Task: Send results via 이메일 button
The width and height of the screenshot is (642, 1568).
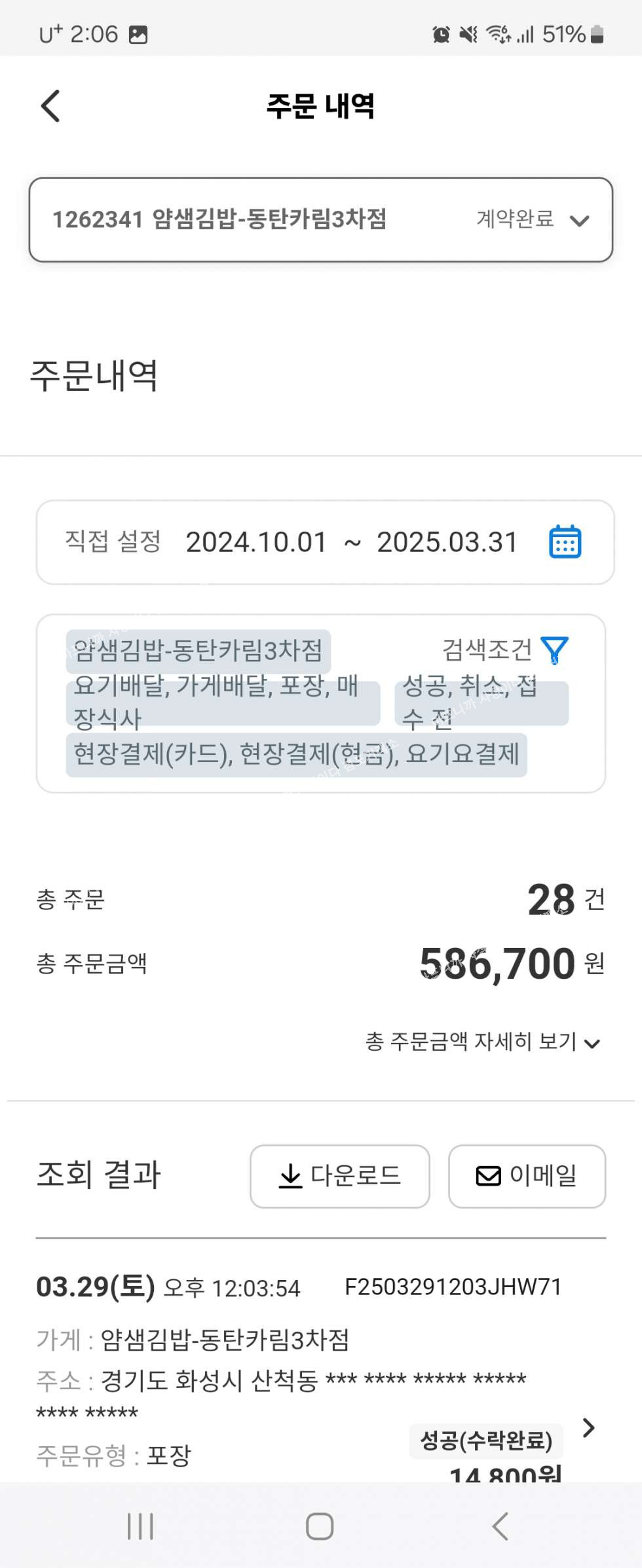Action: 527,1176
